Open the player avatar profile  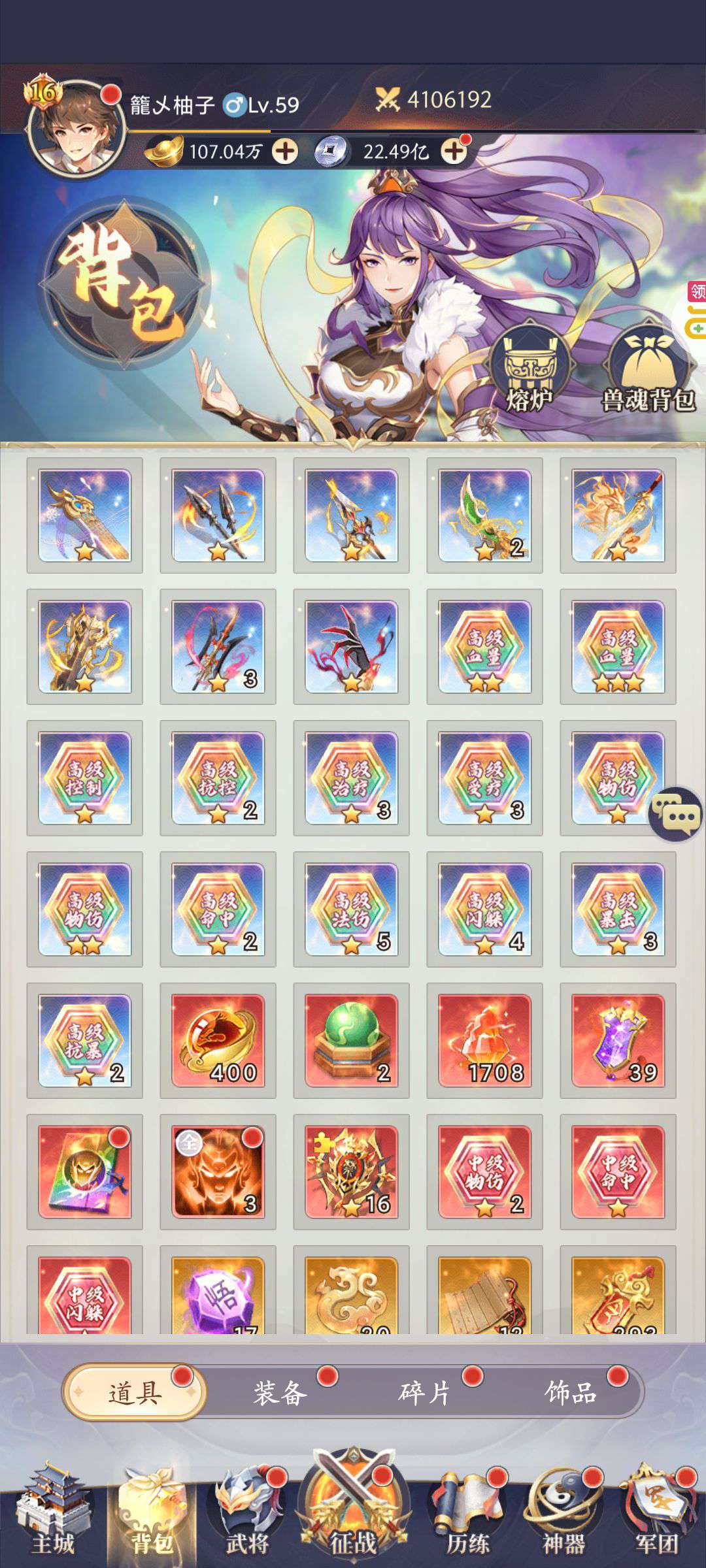[75, 129]
